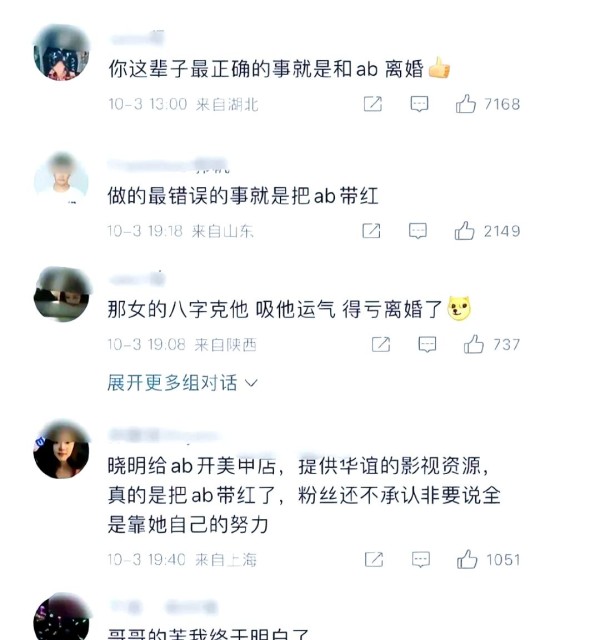This screenshot has width=600, height=640.
Task: Reply to the comment from 上海
Action: (420, 559)
